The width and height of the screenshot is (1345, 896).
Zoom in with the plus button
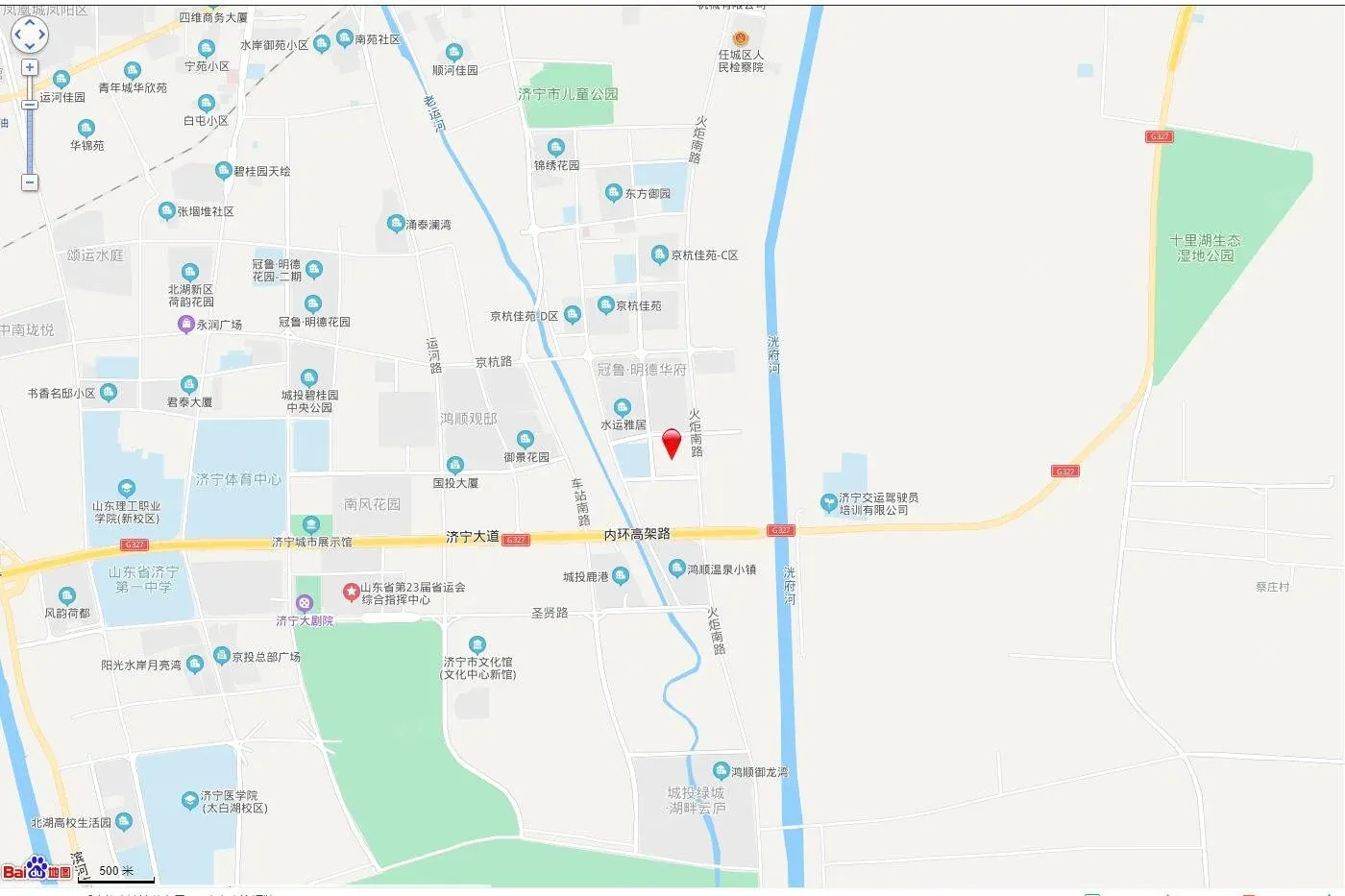tap(30, 67)
